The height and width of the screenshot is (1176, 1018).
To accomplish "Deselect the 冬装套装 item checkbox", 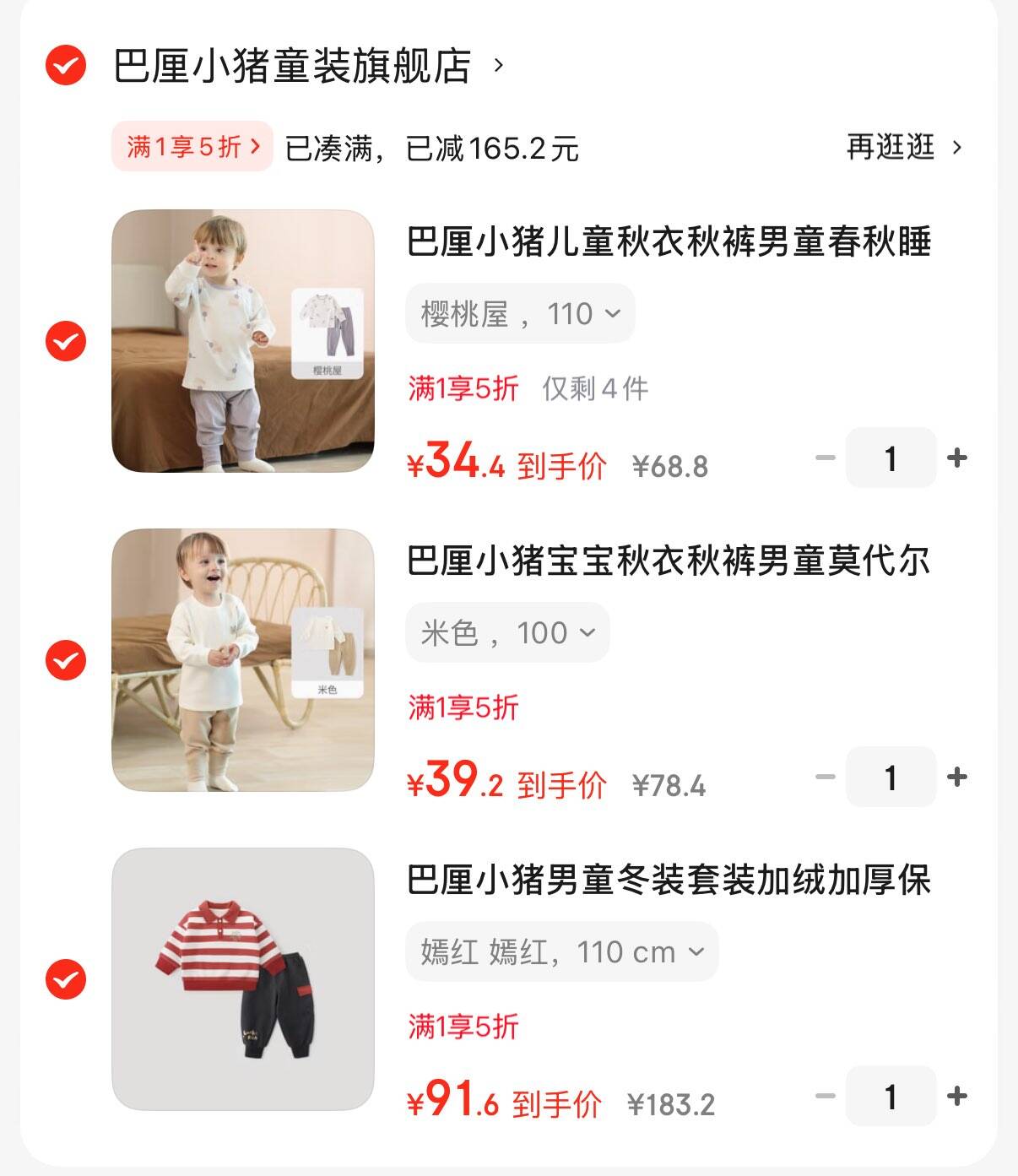I will click(66, 979).
